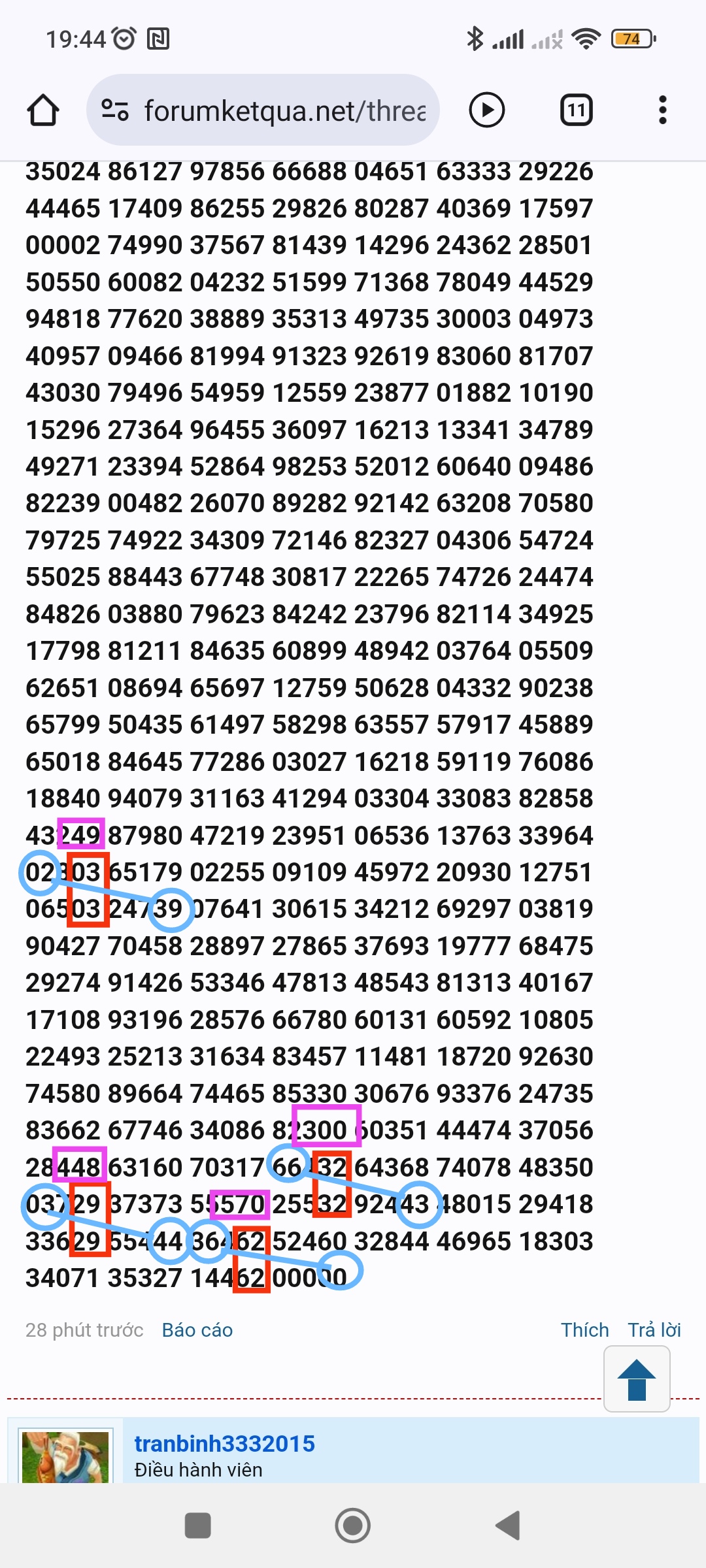
Task: Tap the Báo cáo link
Action: click(x=197, y=1330)
